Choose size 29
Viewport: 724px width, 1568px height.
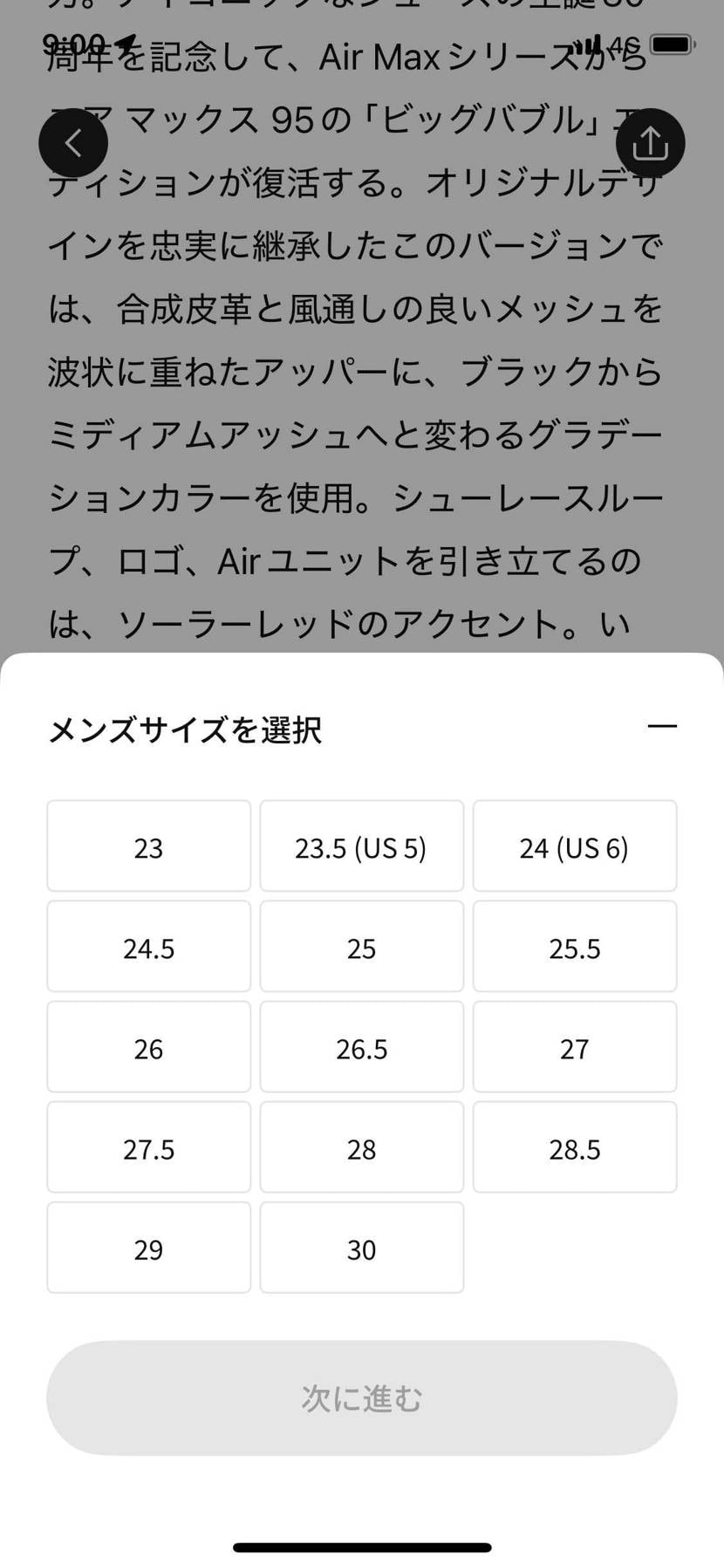pos(148,1248)
